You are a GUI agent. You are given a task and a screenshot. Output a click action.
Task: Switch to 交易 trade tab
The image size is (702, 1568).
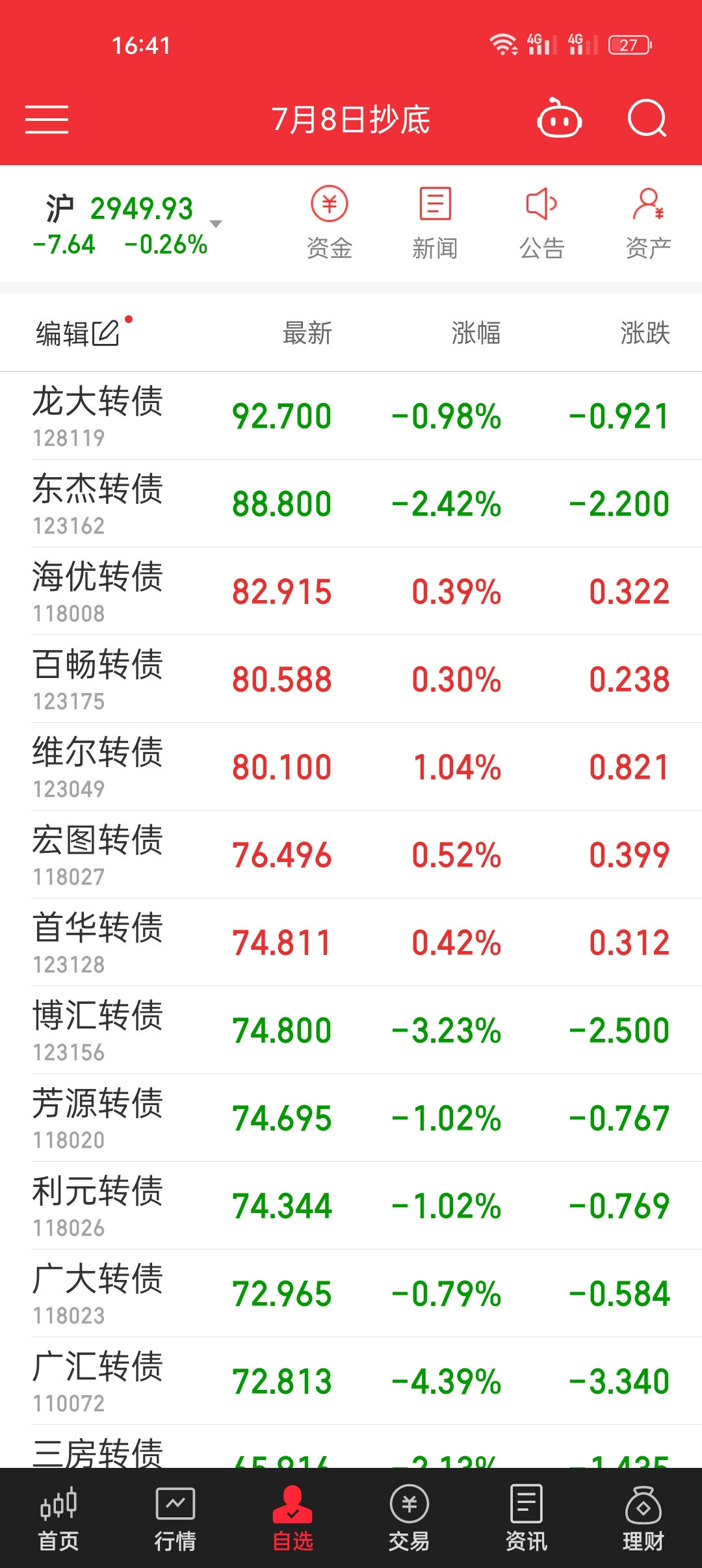coord(409,1519)
